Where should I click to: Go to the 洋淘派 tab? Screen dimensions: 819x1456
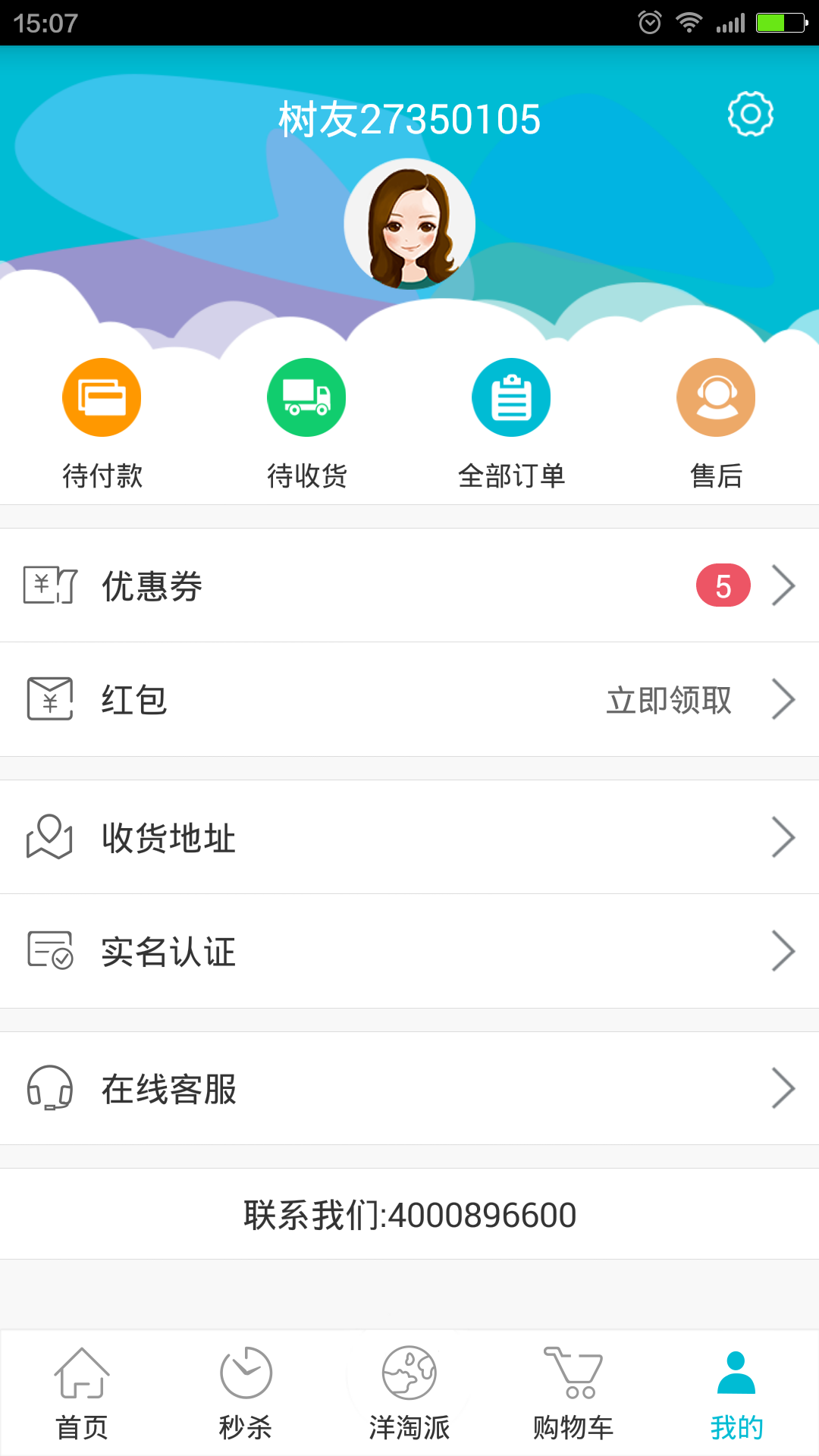pyautogui.click(x=409, y=1394)
